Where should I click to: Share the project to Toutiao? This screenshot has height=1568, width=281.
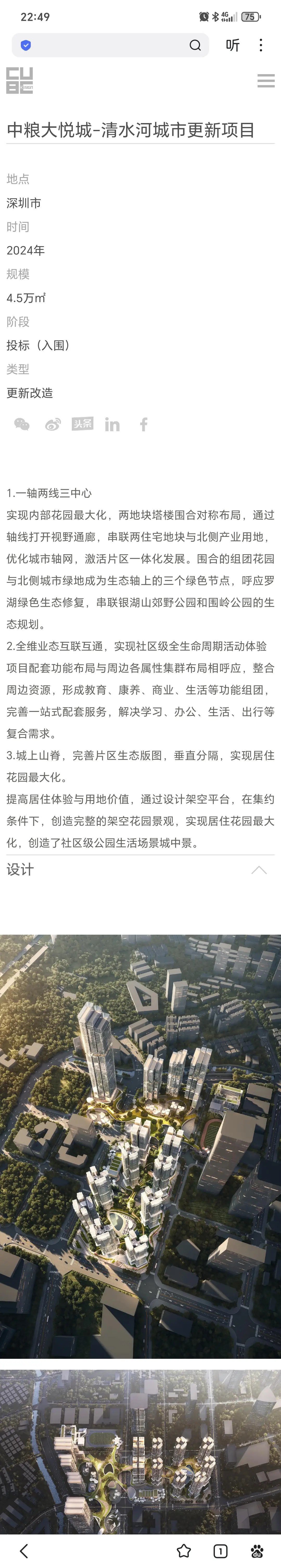pyautogui.click(x=82, y=424)
